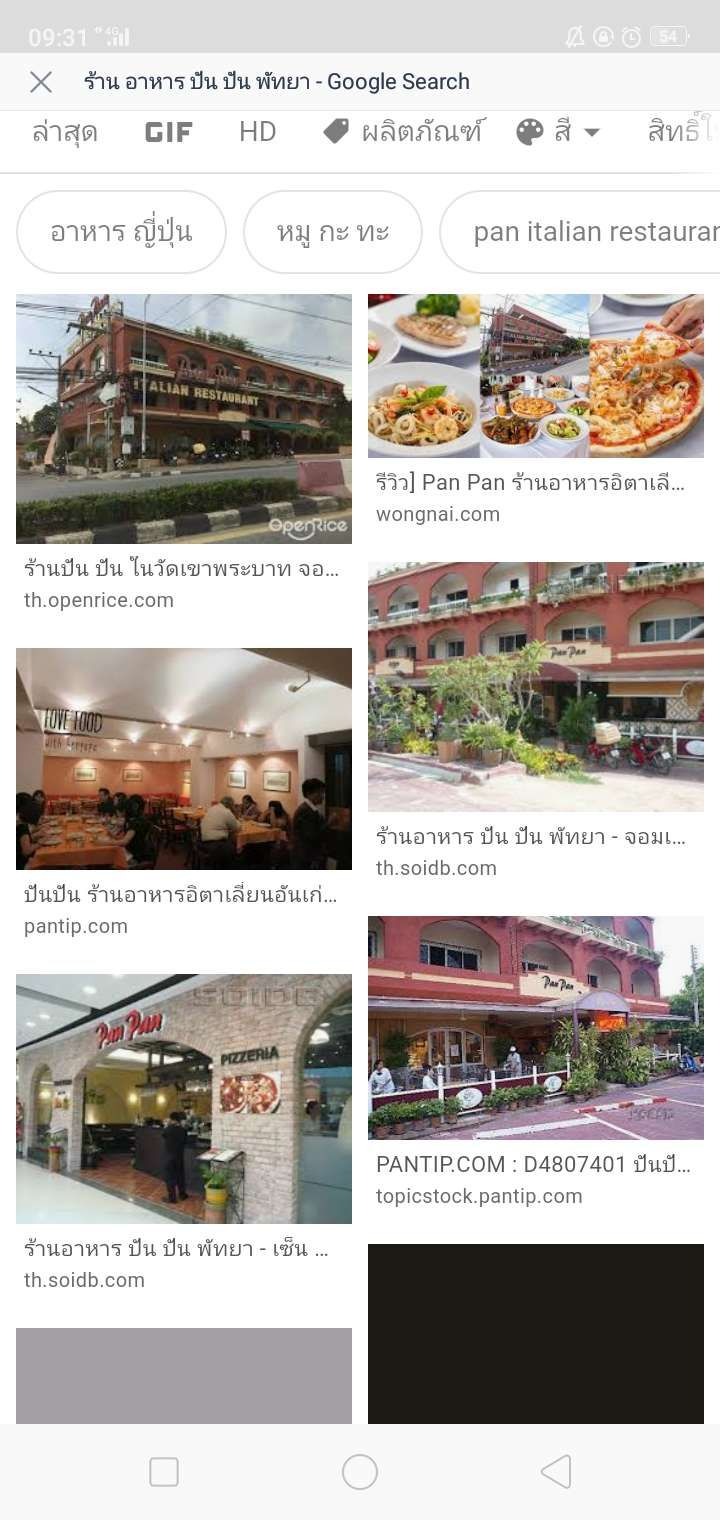Select the pan italian restaurant chip

590,232
